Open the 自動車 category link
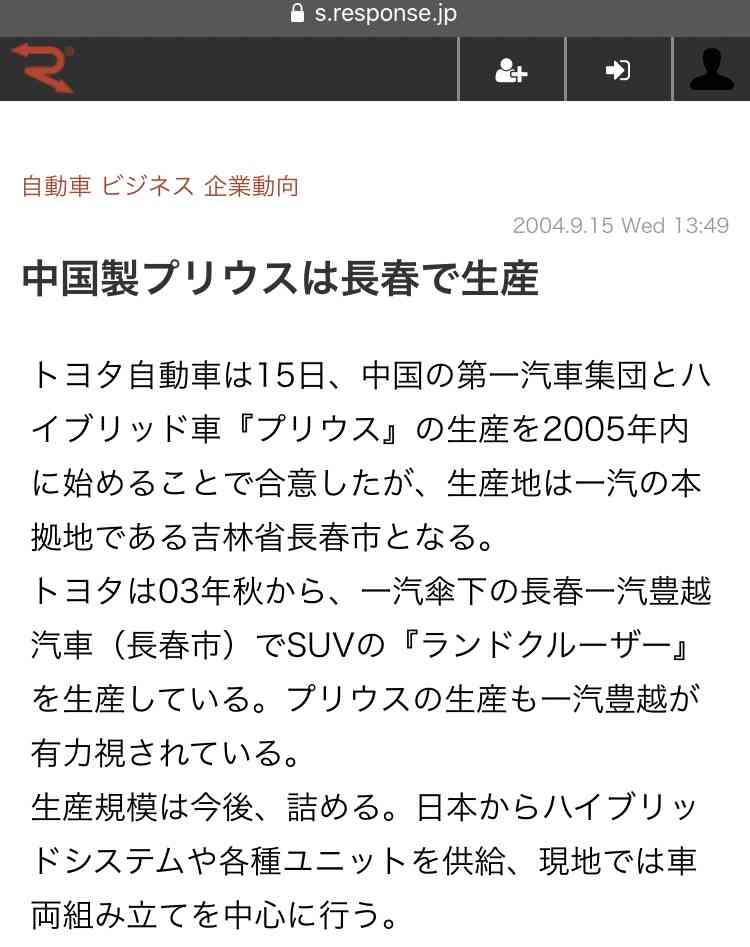This screenshot has width=750, height=947. click(55, 185)
